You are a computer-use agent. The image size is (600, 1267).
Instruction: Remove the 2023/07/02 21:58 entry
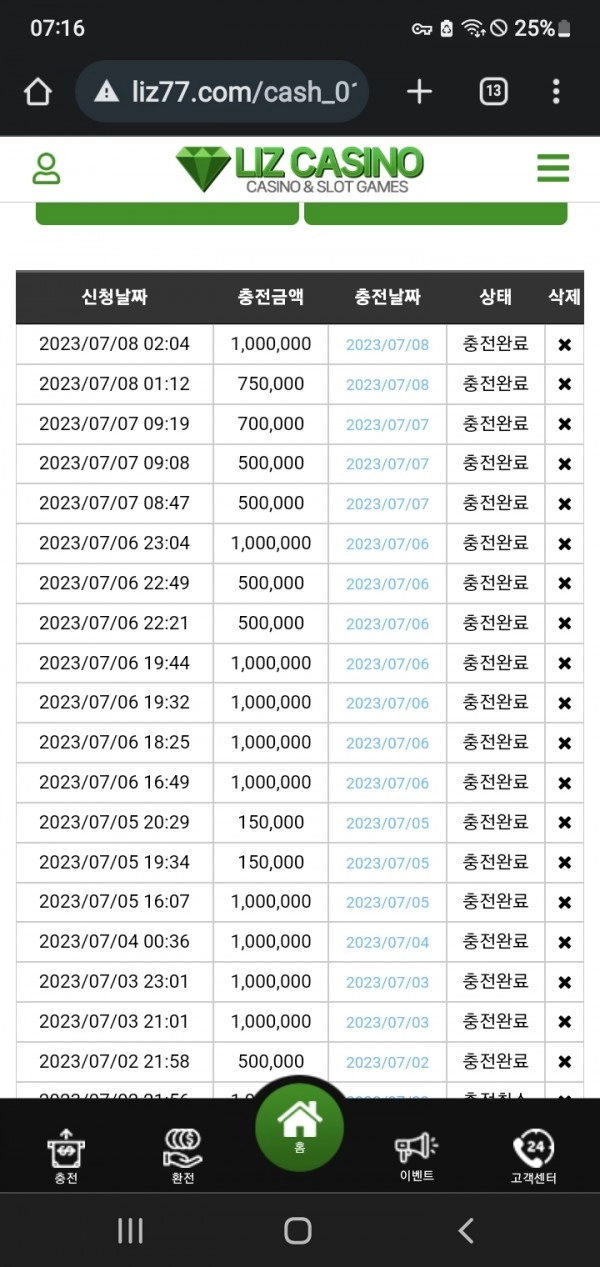564,1062
